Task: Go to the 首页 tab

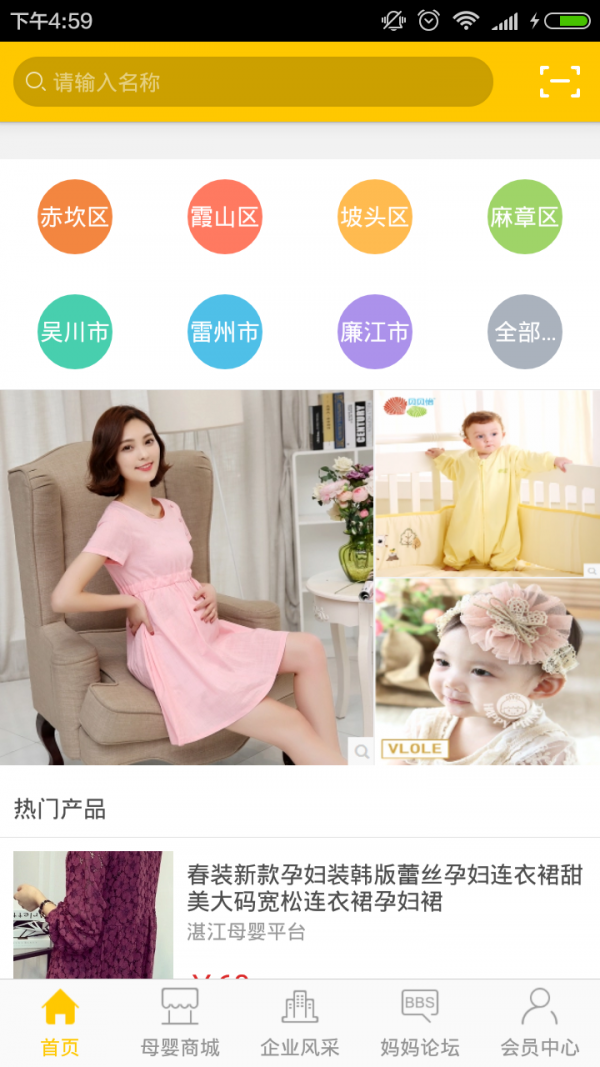Action: pyautogui.click(x=60, y=1022)
